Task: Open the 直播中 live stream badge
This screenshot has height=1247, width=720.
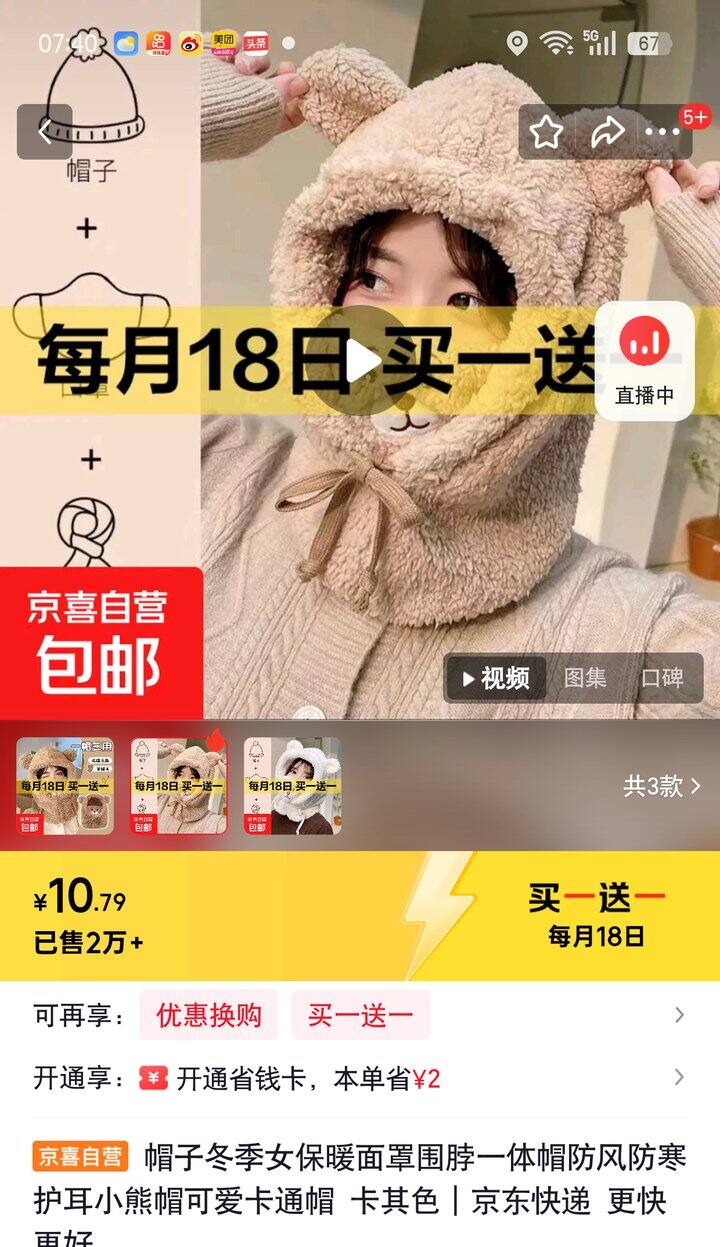Action: [x=644, y=360]
